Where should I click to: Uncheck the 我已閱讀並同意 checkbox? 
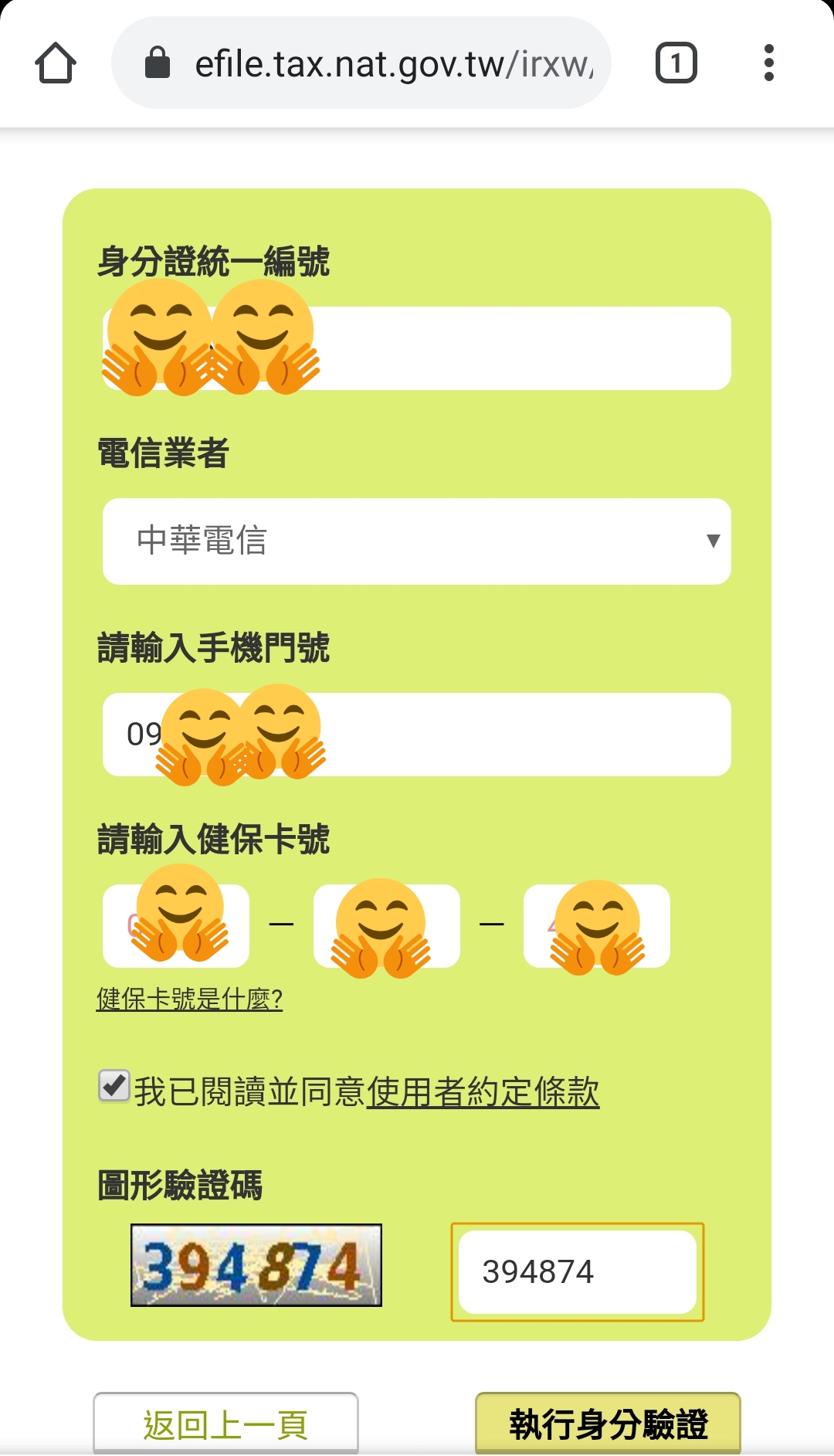(x=114, y=1086)
